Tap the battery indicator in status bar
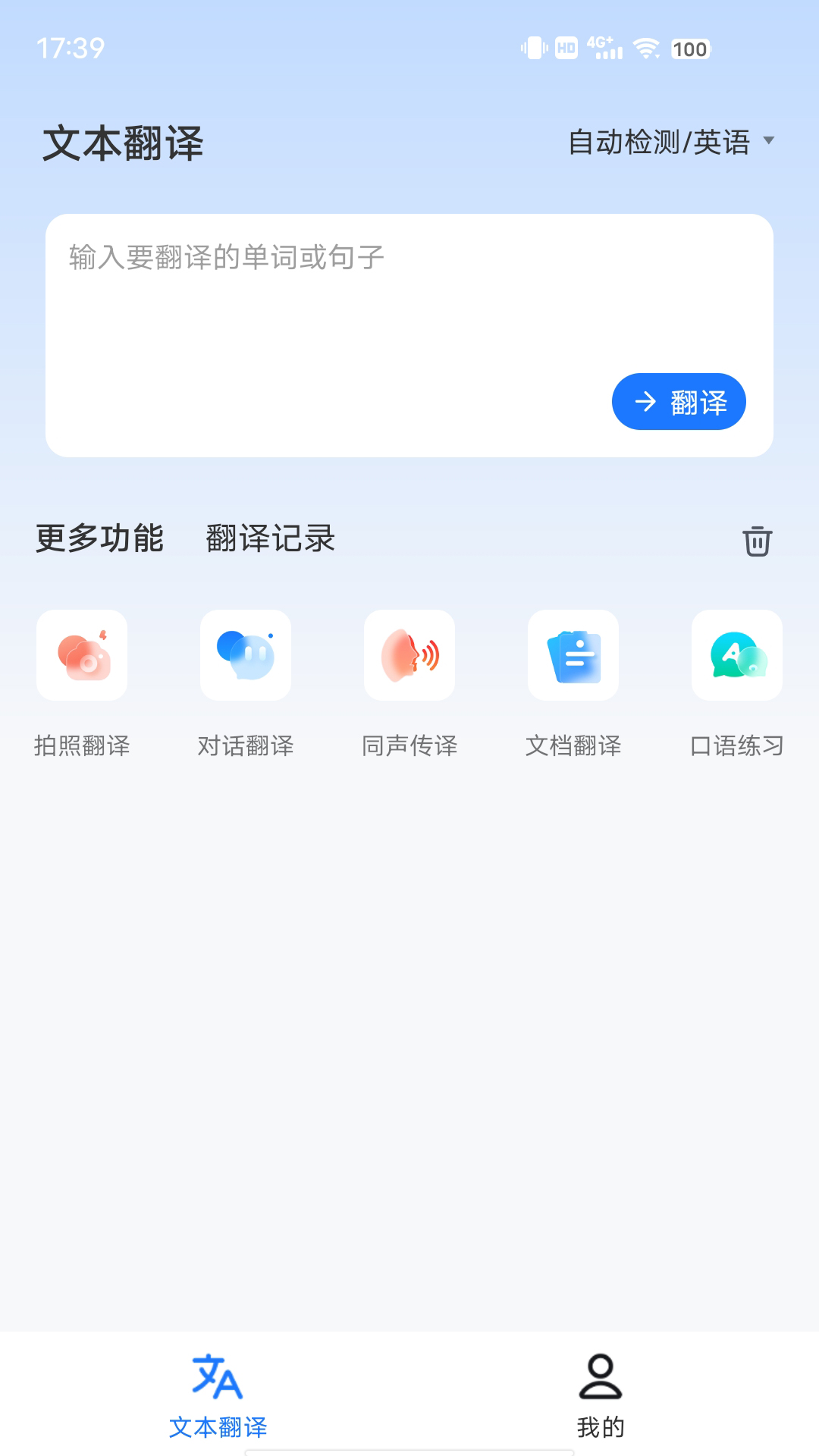This screenshot has height=1456, width=819. (x=689, y=50)
